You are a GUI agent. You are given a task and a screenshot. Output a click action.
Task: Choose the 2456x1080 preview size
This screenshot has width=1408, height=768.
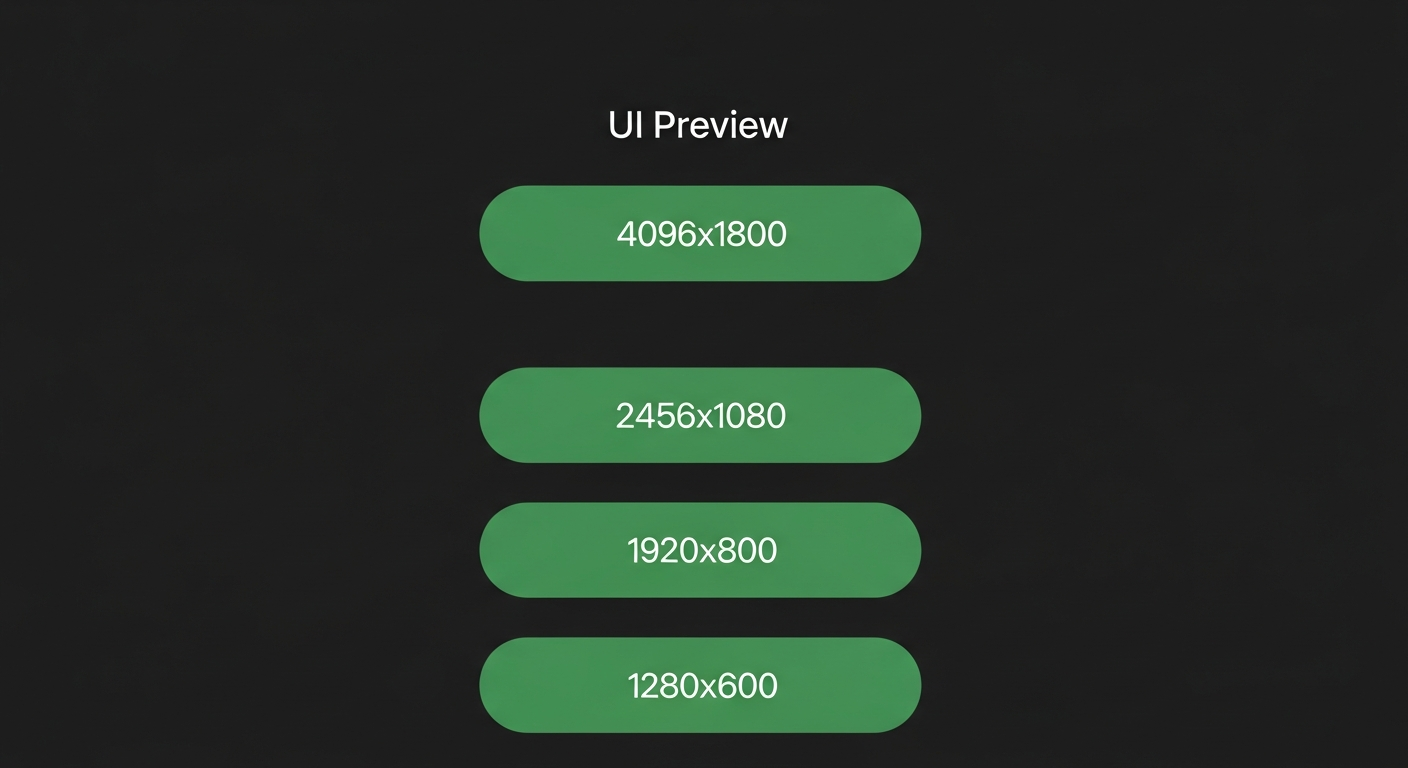pyautogui.click(x=700, y=415)
